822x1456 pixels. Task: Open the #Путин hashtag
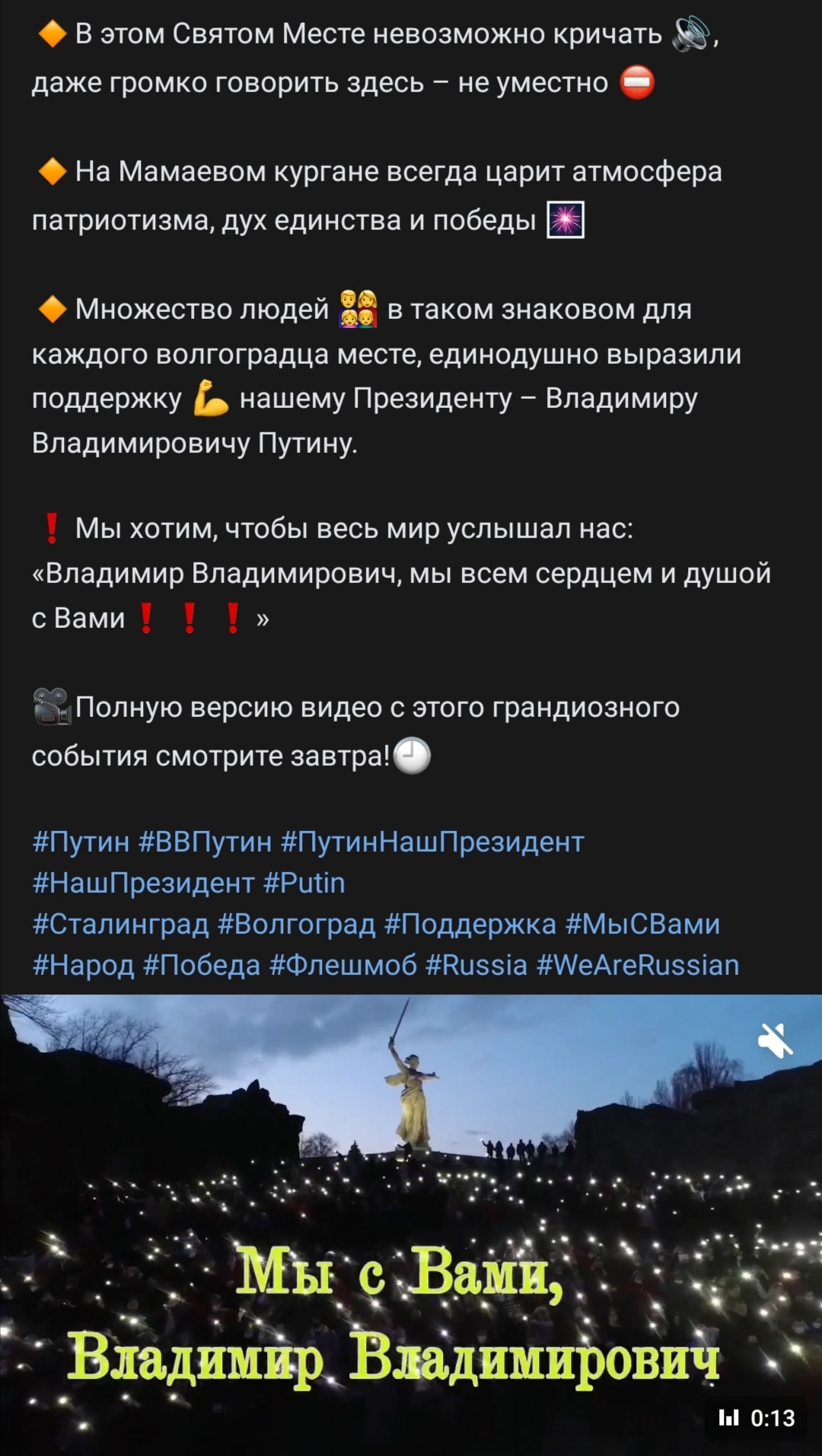81,842
